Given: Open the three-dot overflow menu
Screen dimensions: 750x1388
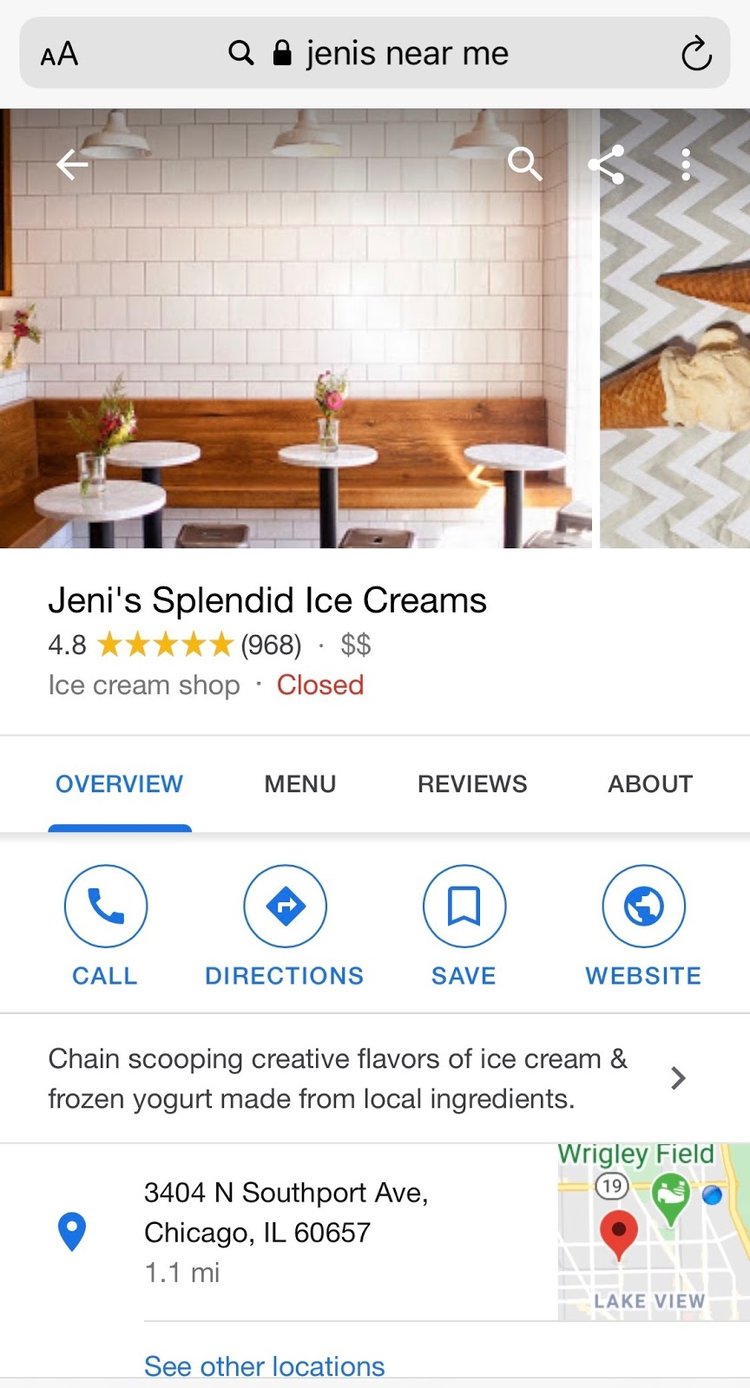Looking at the screenshot, I should pyautogui.click(x=686, y=165).
